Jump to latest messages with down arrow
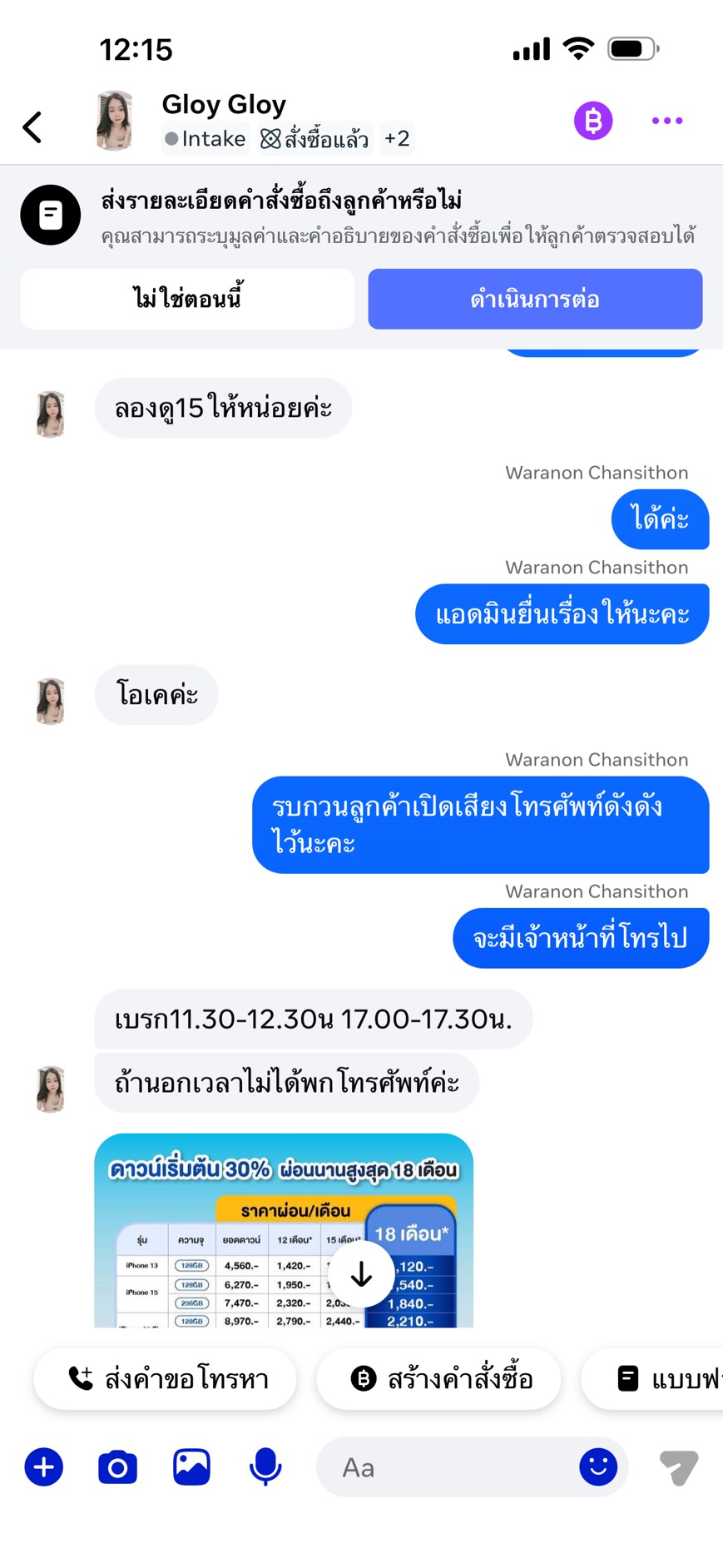Screen dimensions: 723x1568 pos(361,1274)
